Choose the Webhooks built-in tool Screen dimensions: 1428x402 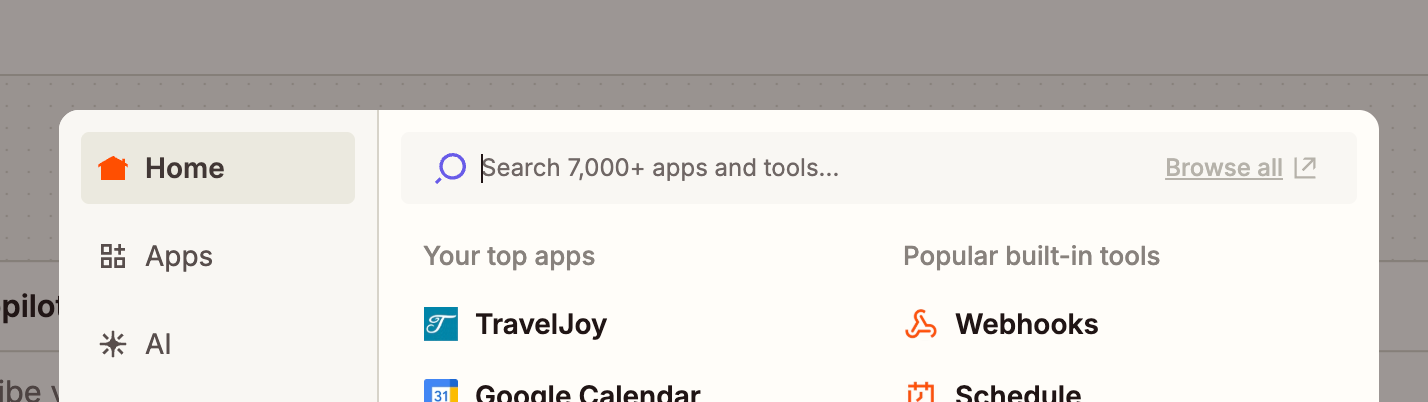pos(1026,324)
